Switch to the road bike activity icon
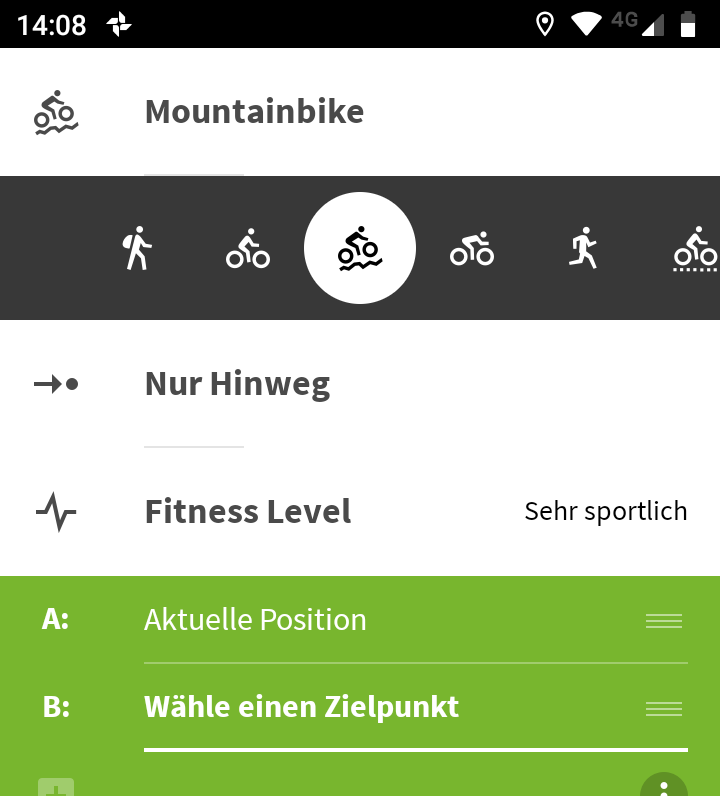The height and width of the screenshot is (796, 720). pyautogui.click(x=472, y=248)
